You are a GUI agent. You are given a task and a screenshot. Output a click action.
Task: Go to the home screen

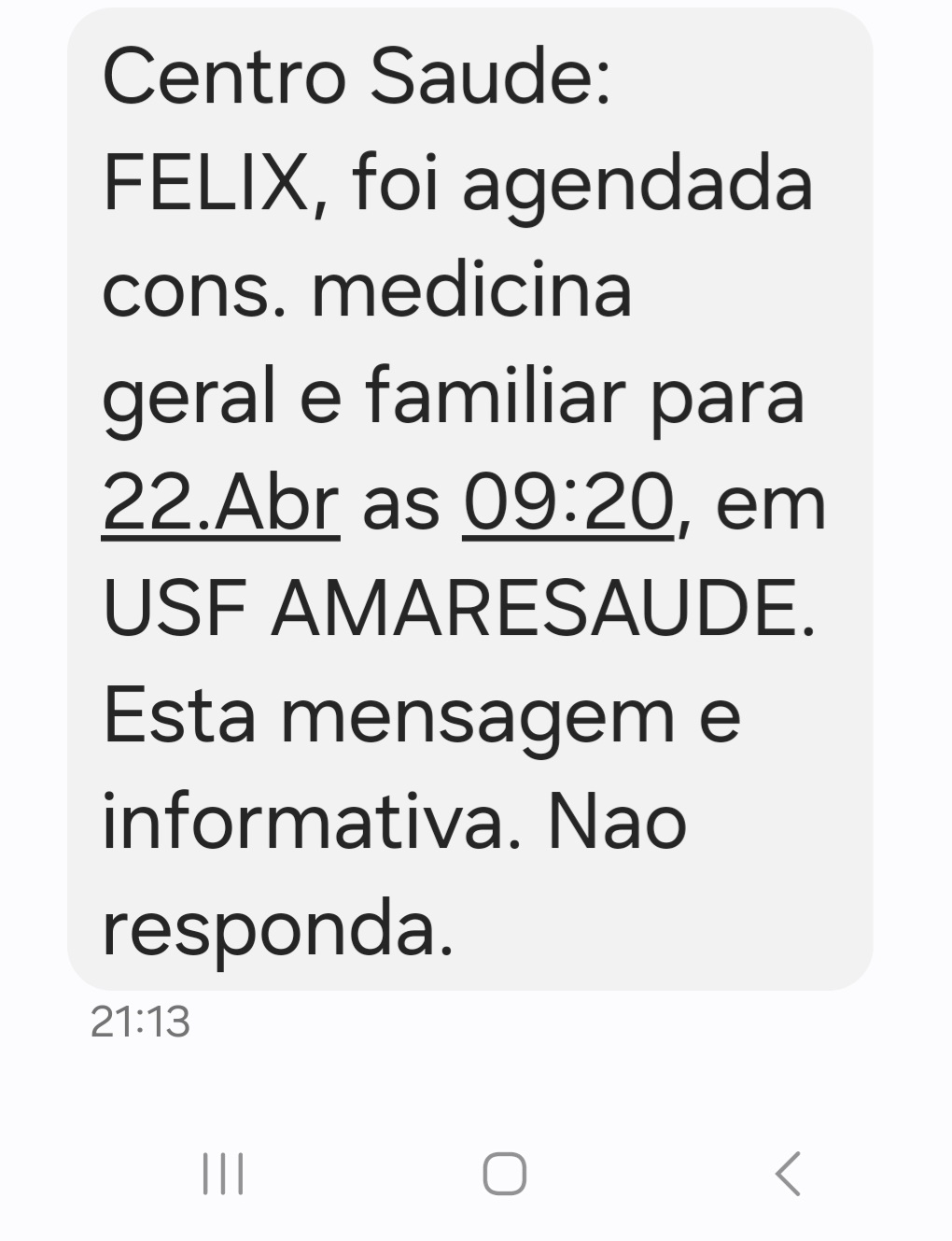tap(504, 1174)
